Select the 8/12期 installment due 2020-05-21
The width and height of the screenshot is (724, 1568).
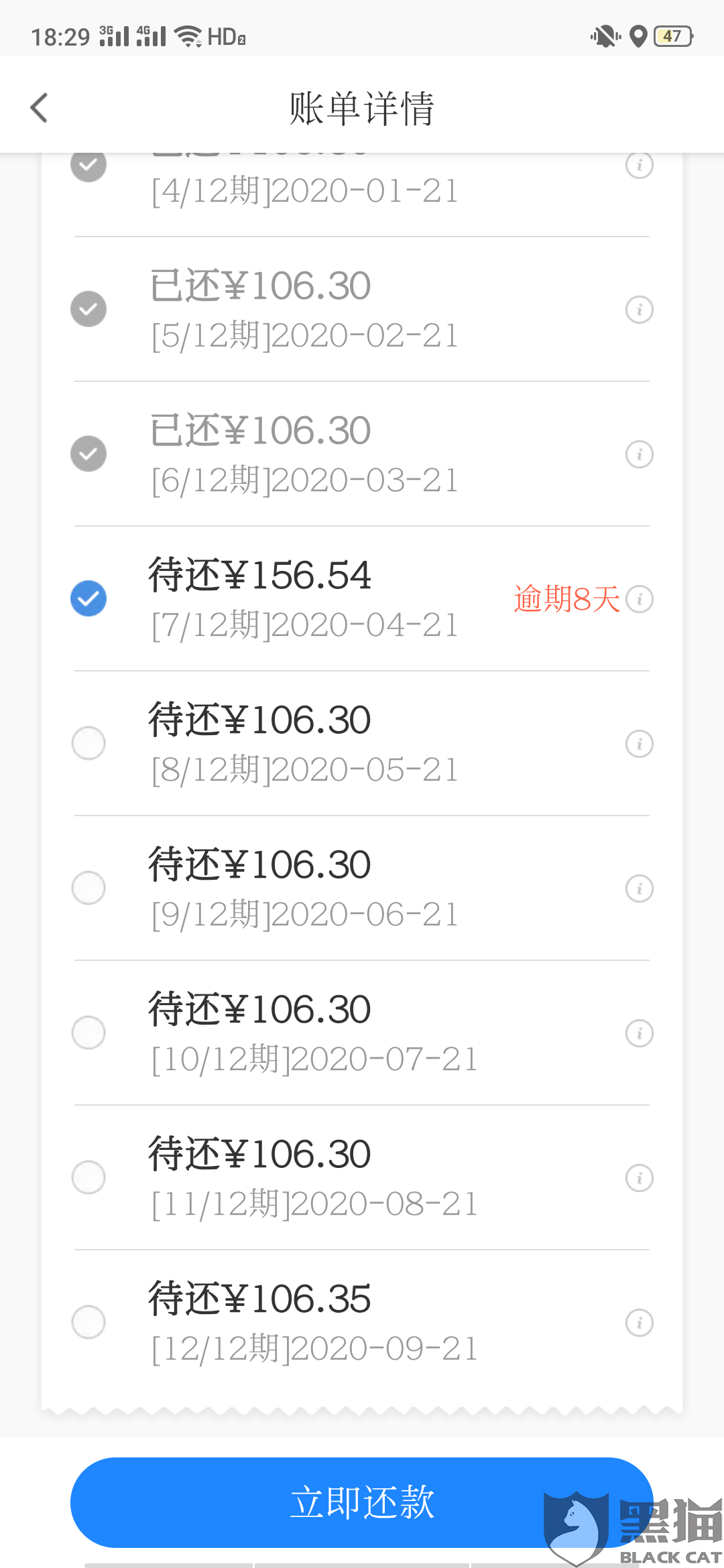(88, 743)
